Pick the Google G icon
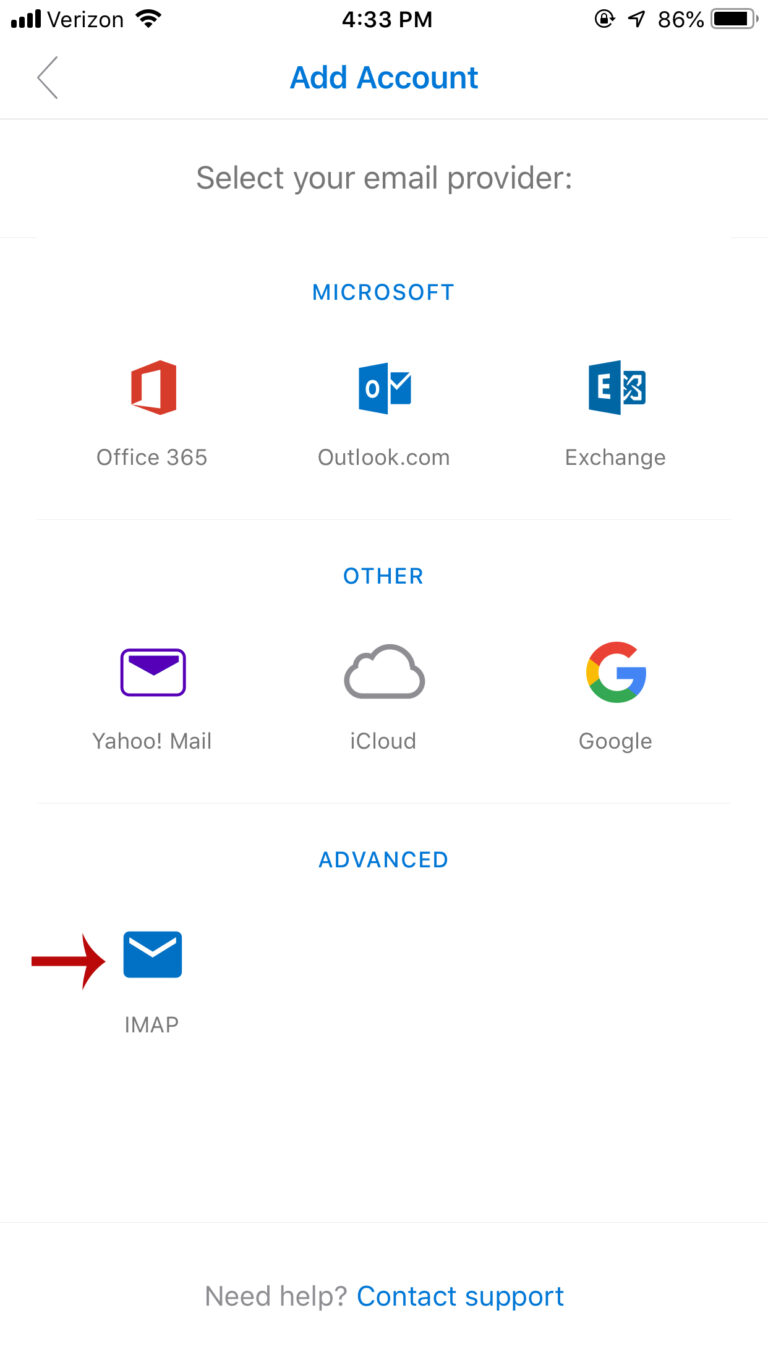 coord(615,671)
